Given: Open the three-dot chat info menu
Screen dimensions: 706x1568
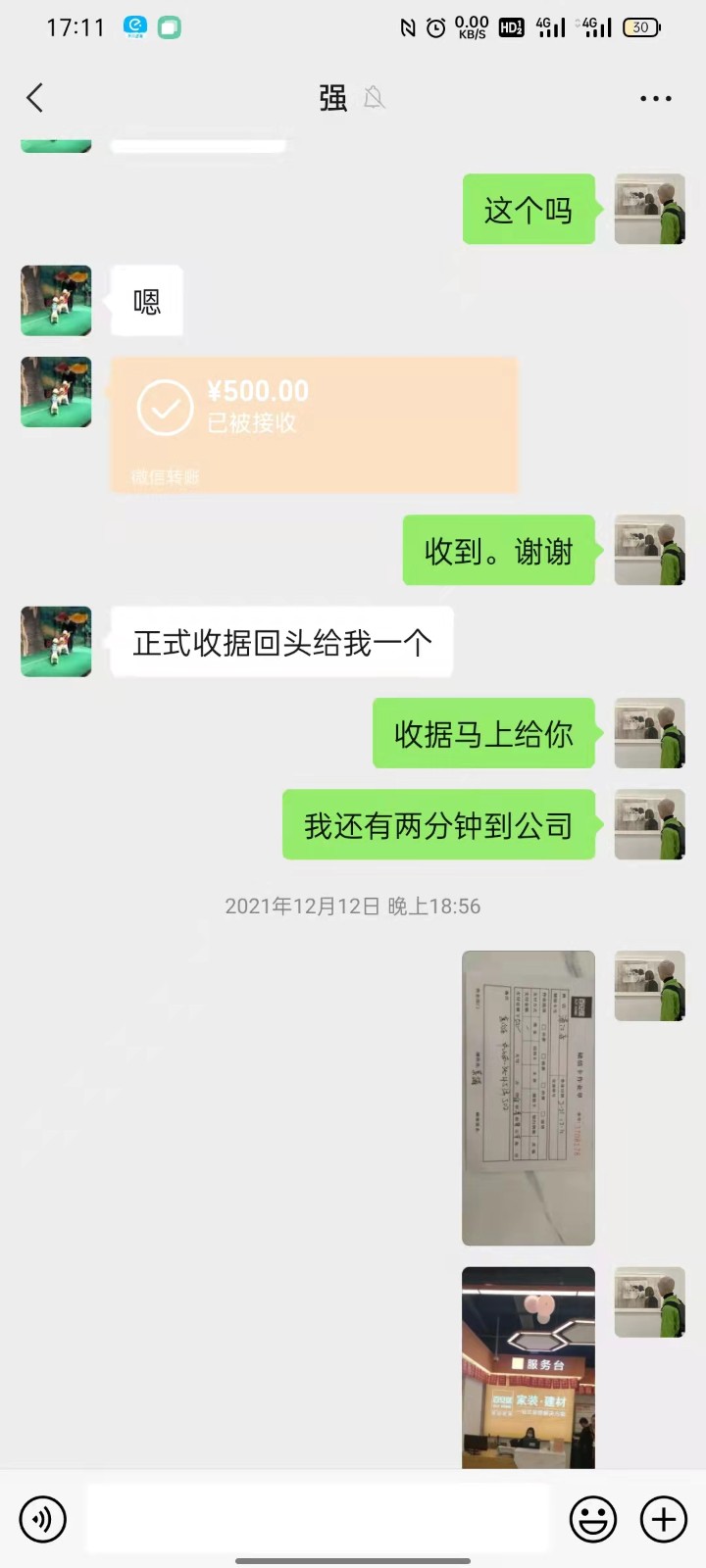Looking at the screenshot, I should pyautogui.click(x=655, y=98).
